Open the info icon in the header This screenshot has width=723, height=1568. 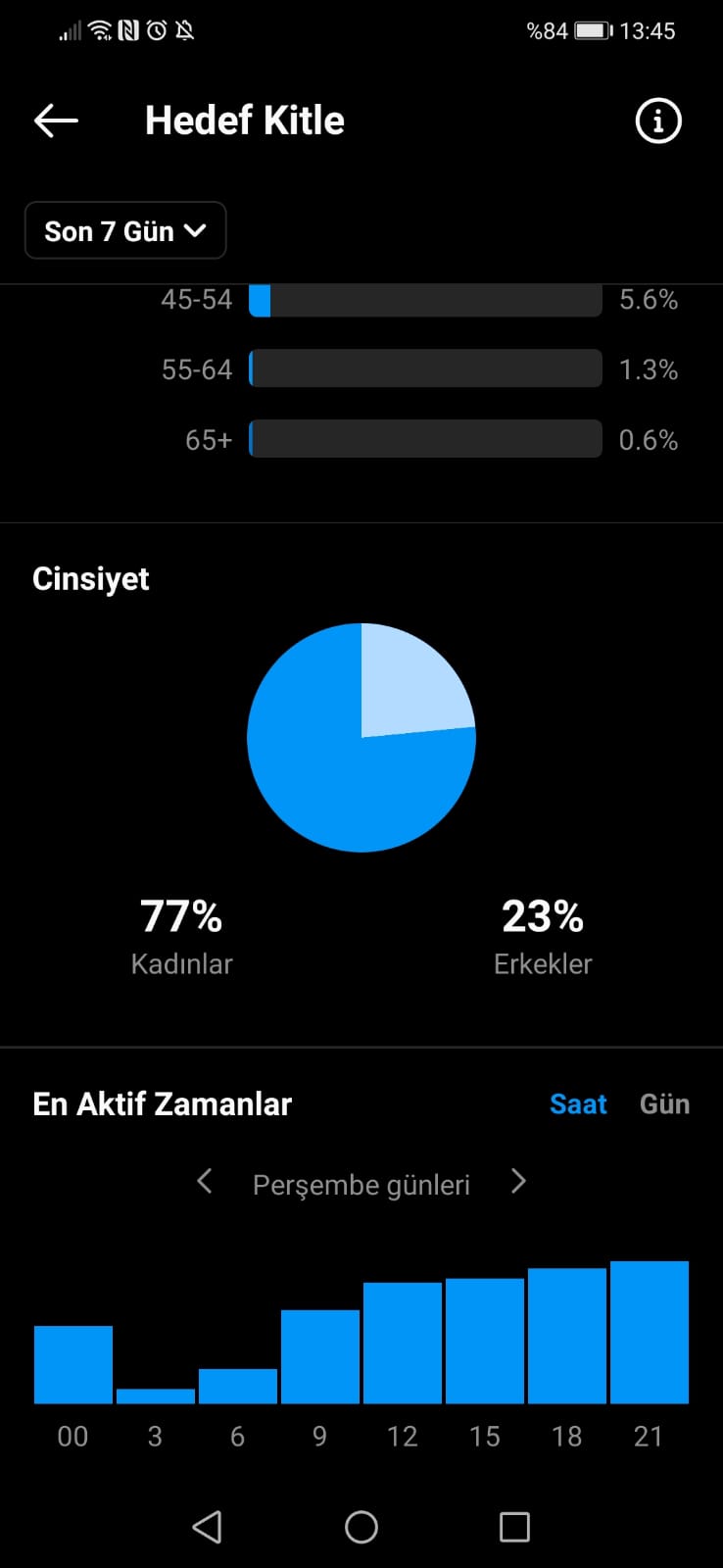658,122
